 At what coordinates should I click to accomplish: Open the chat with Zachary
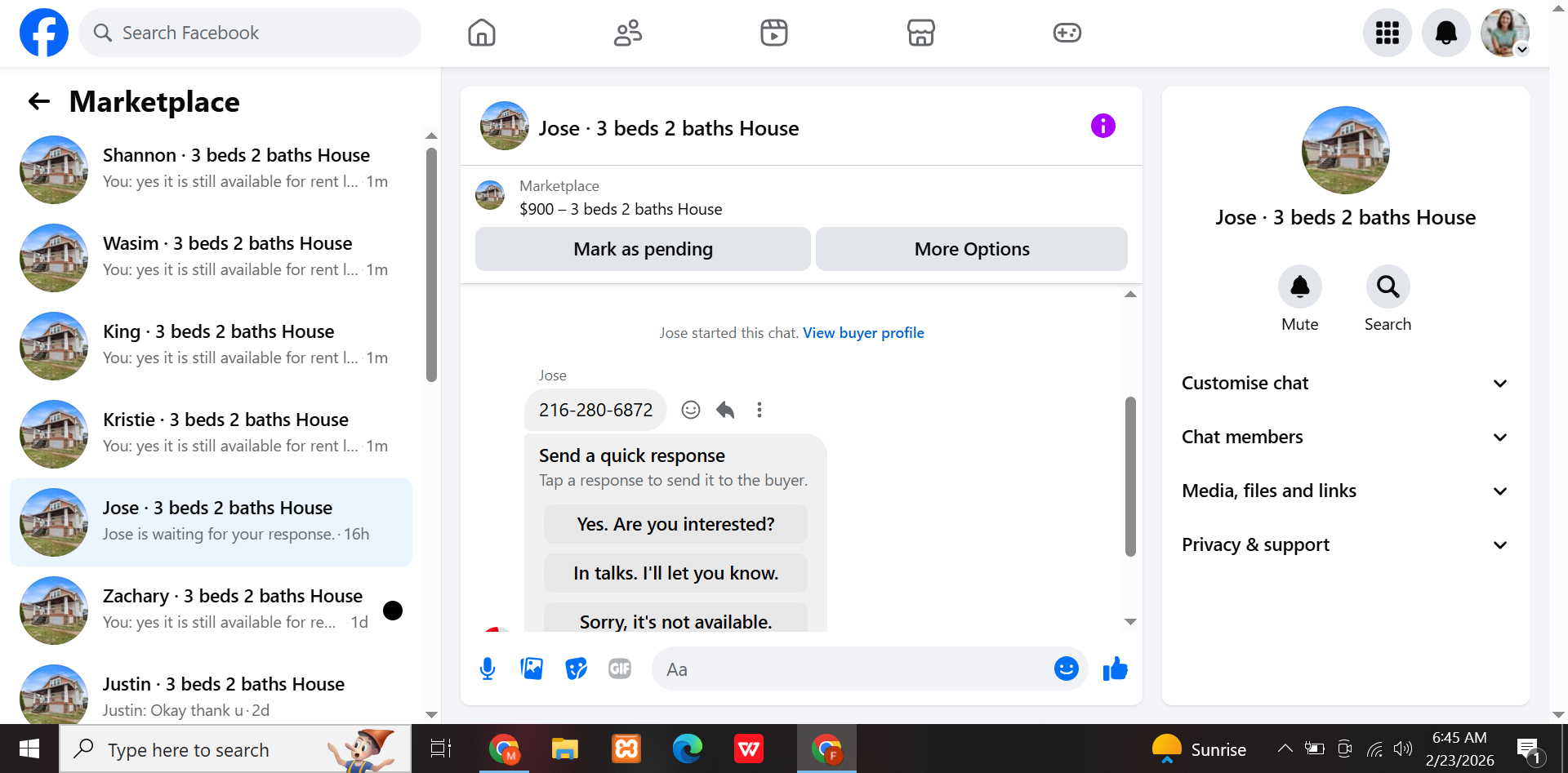[212, 610]
